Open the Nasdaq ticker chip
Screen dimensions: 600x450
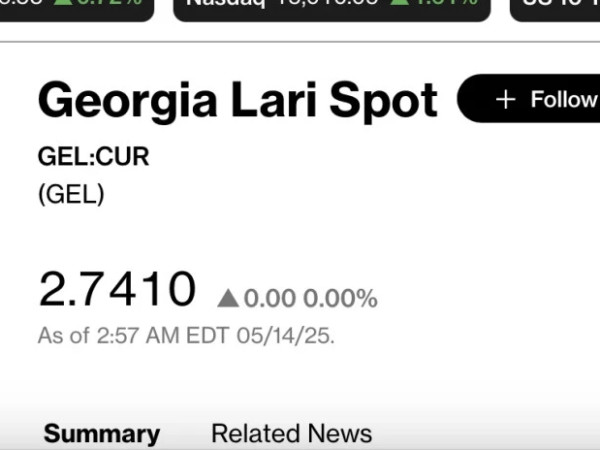point(332,6)
